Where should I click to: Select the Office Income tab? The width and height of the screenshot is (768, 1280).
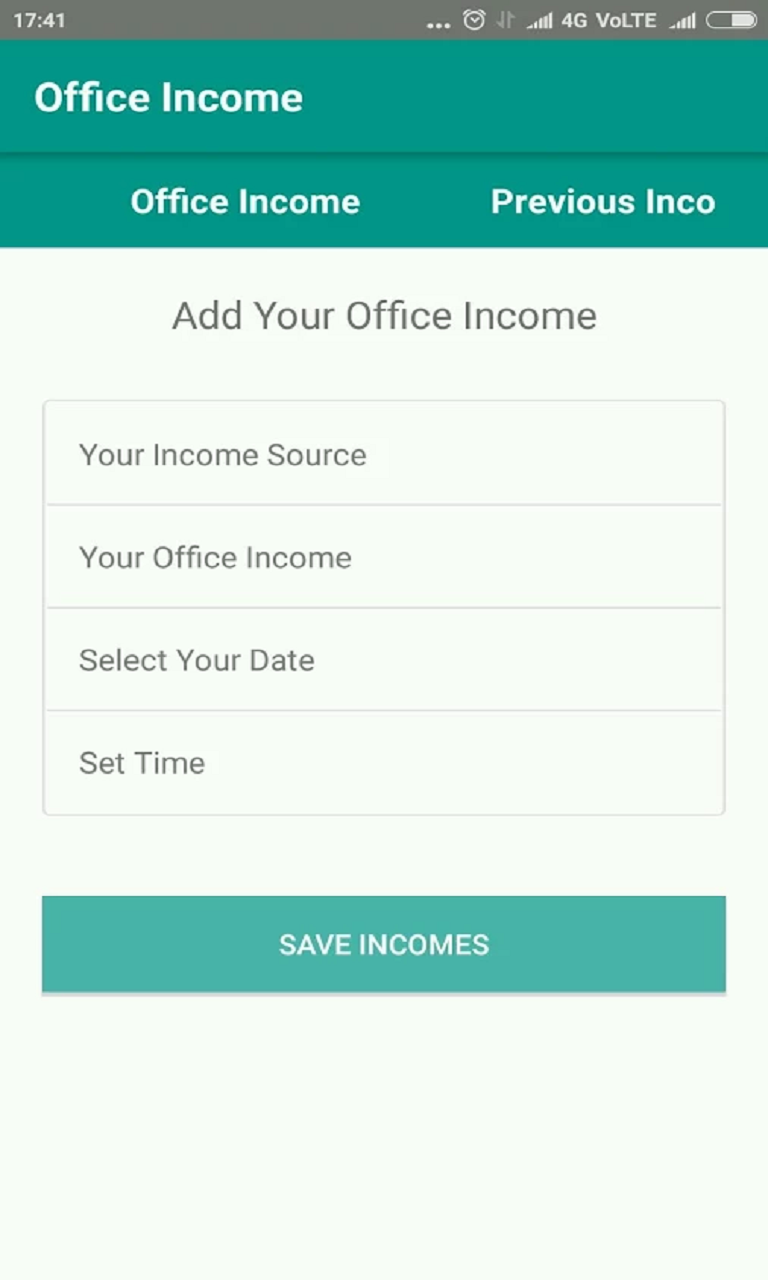coord(245,202)
